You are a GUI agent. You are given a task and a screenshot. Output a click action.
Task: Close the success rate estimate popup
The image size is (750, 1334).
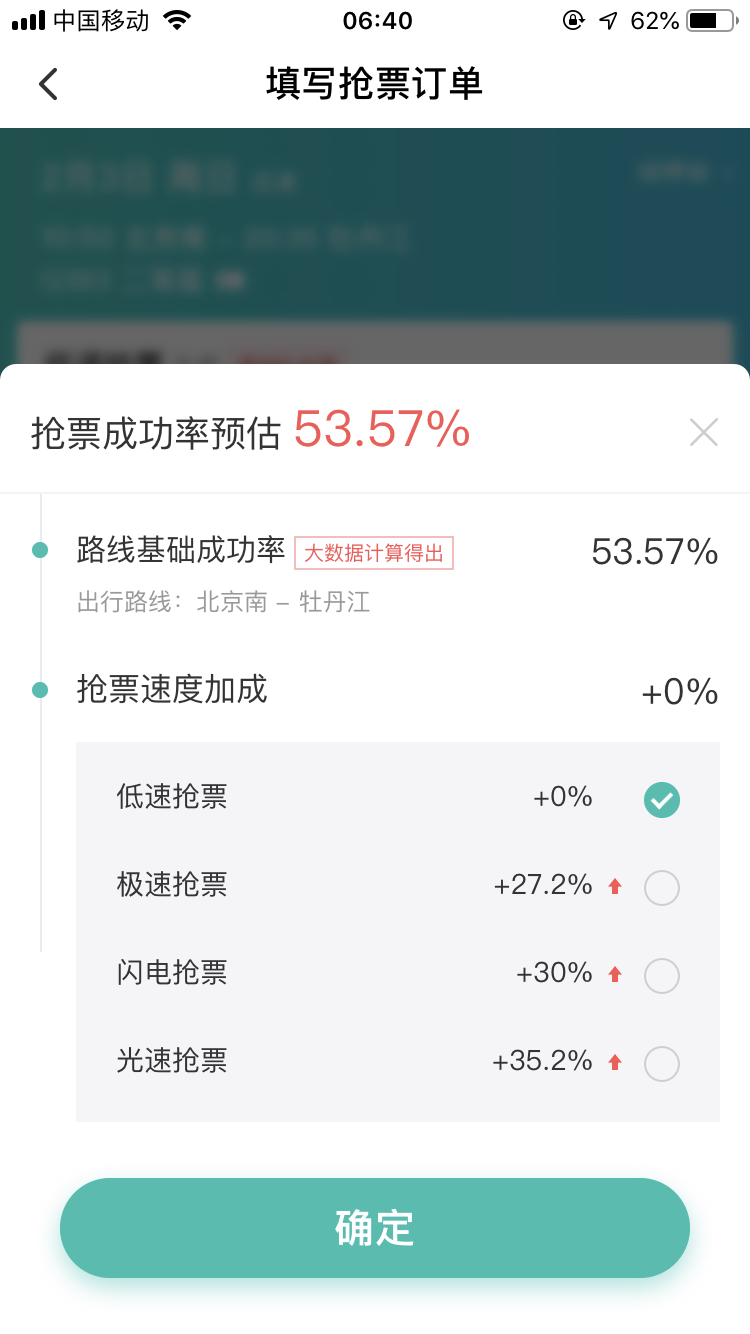[x=703, y=432]
